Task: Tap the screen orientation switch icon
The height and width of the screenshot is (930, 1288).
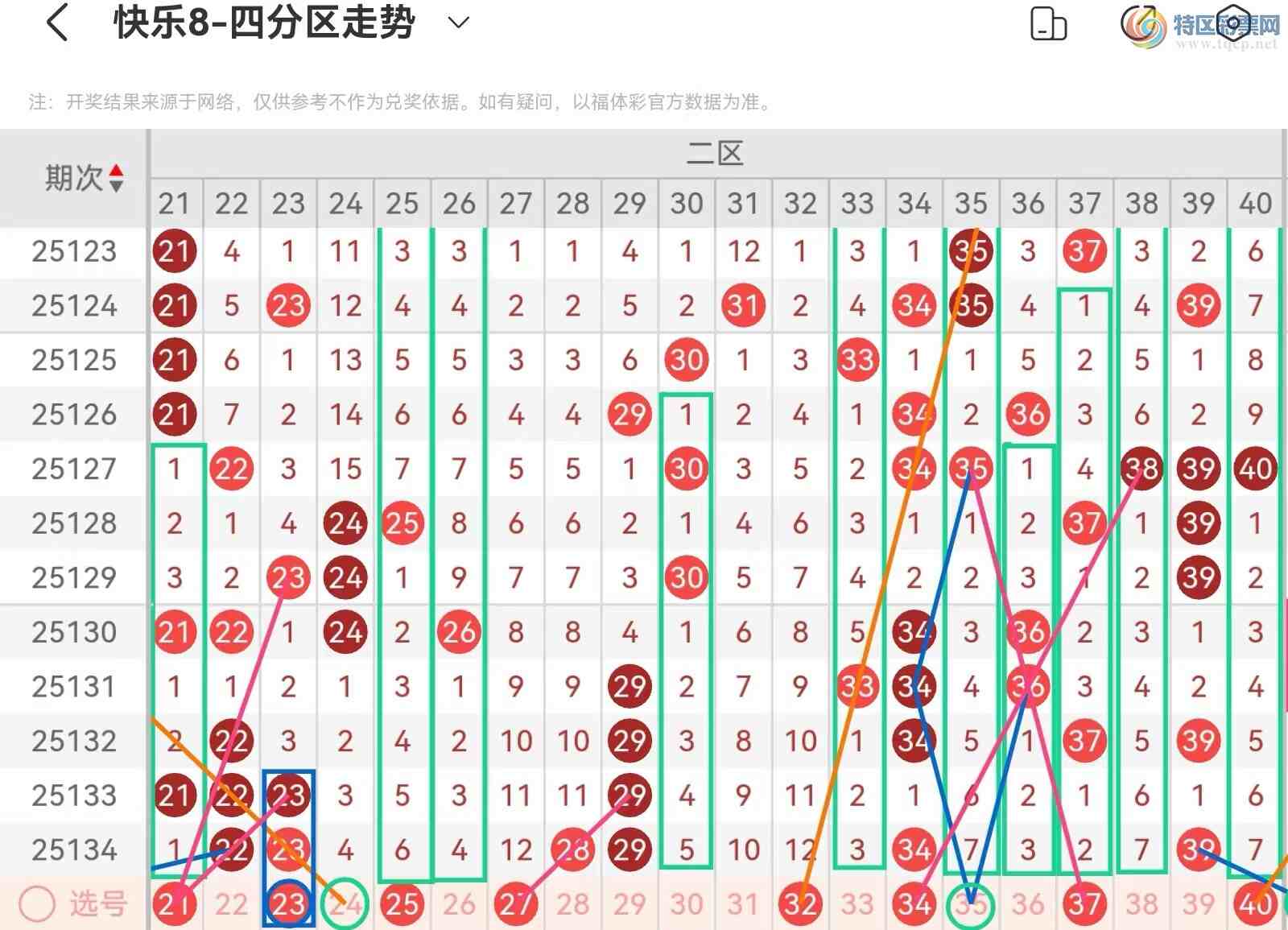Action: point(1048,24)
